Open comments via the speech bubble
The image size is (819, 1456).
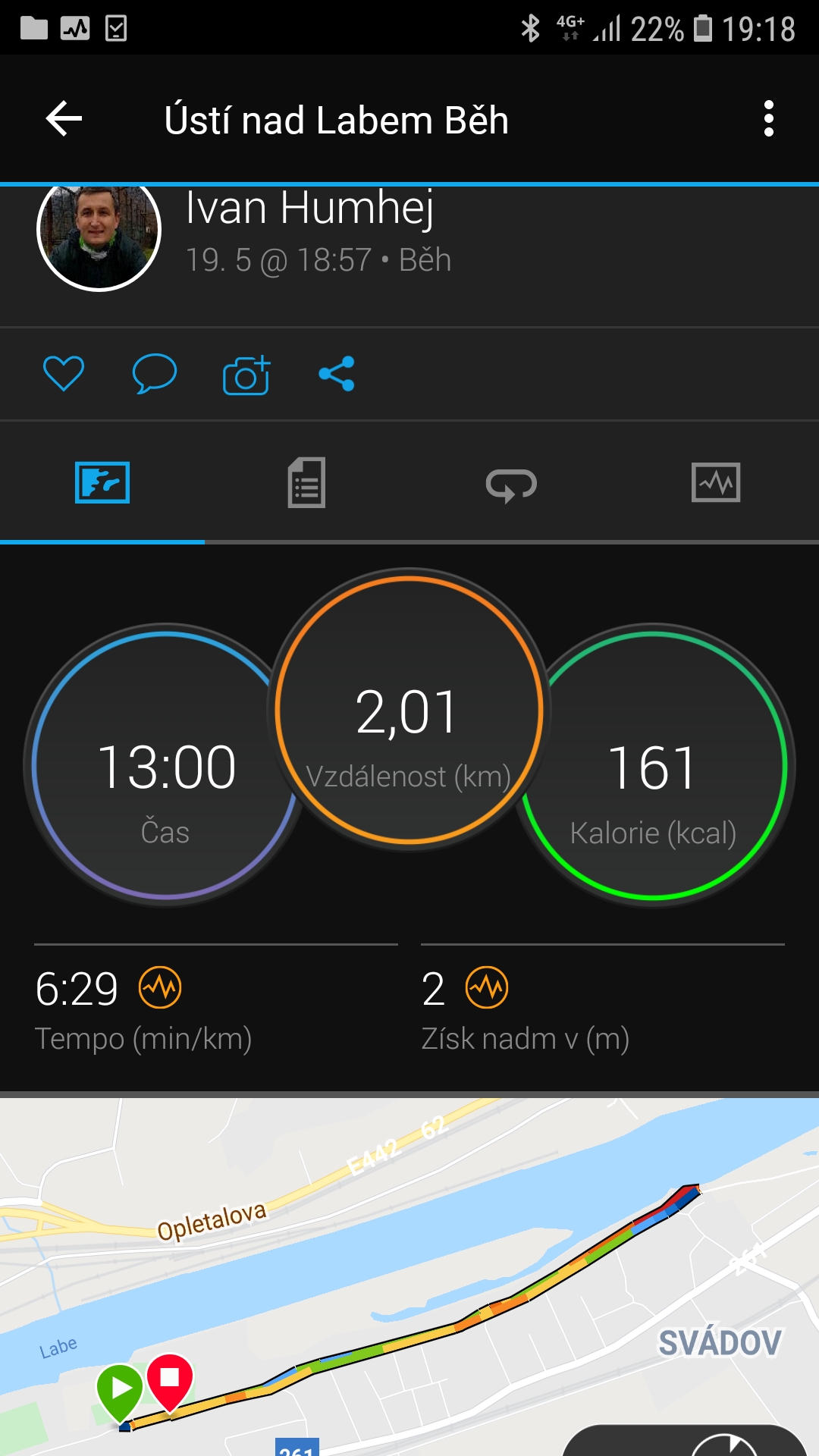(x=155, y=373)
